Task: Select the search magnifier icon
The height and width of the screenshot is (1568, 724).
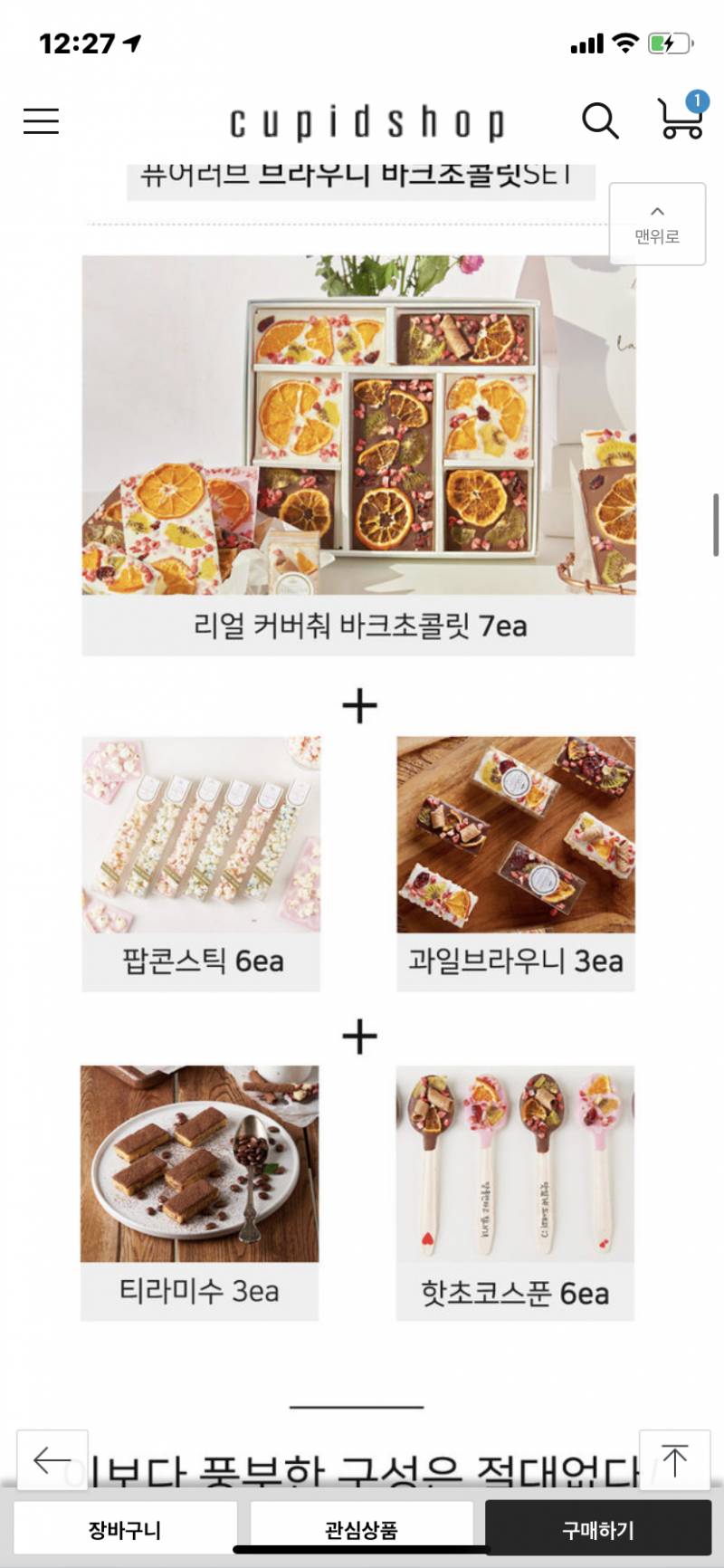Action: coord(601,119)
